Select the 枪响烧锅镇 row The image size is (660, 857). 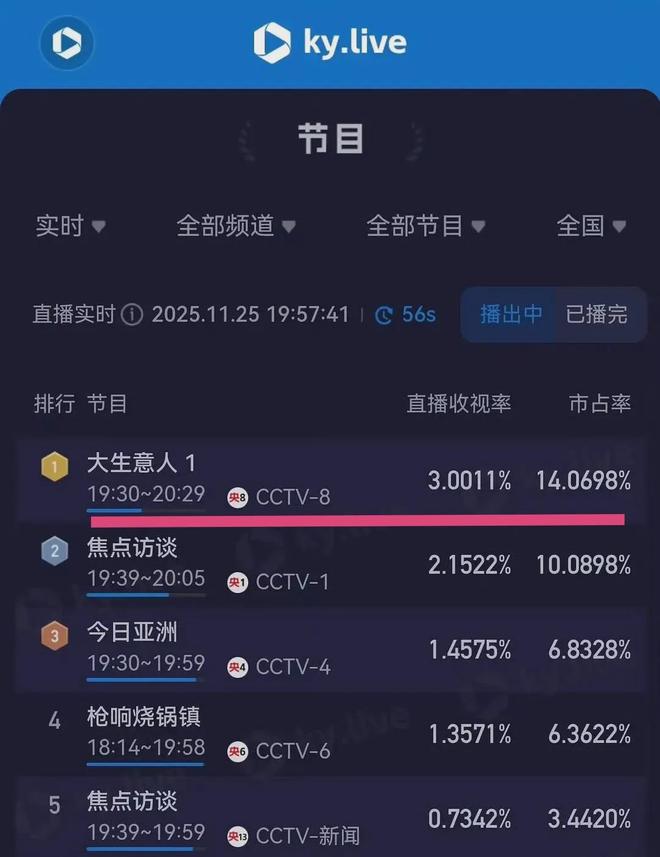coord(330,733)
